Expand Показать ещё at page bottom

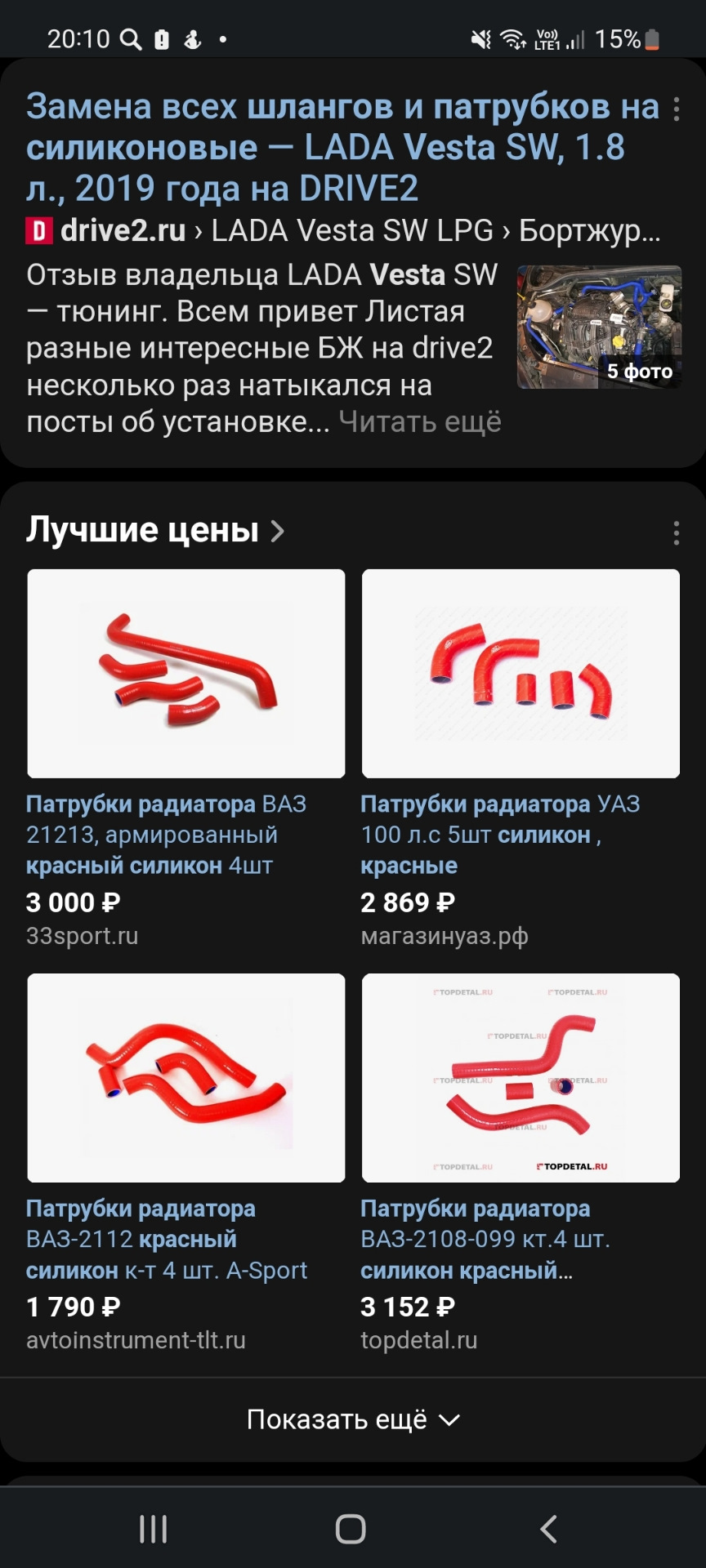pyautogui.click(x=351, y=1419)
